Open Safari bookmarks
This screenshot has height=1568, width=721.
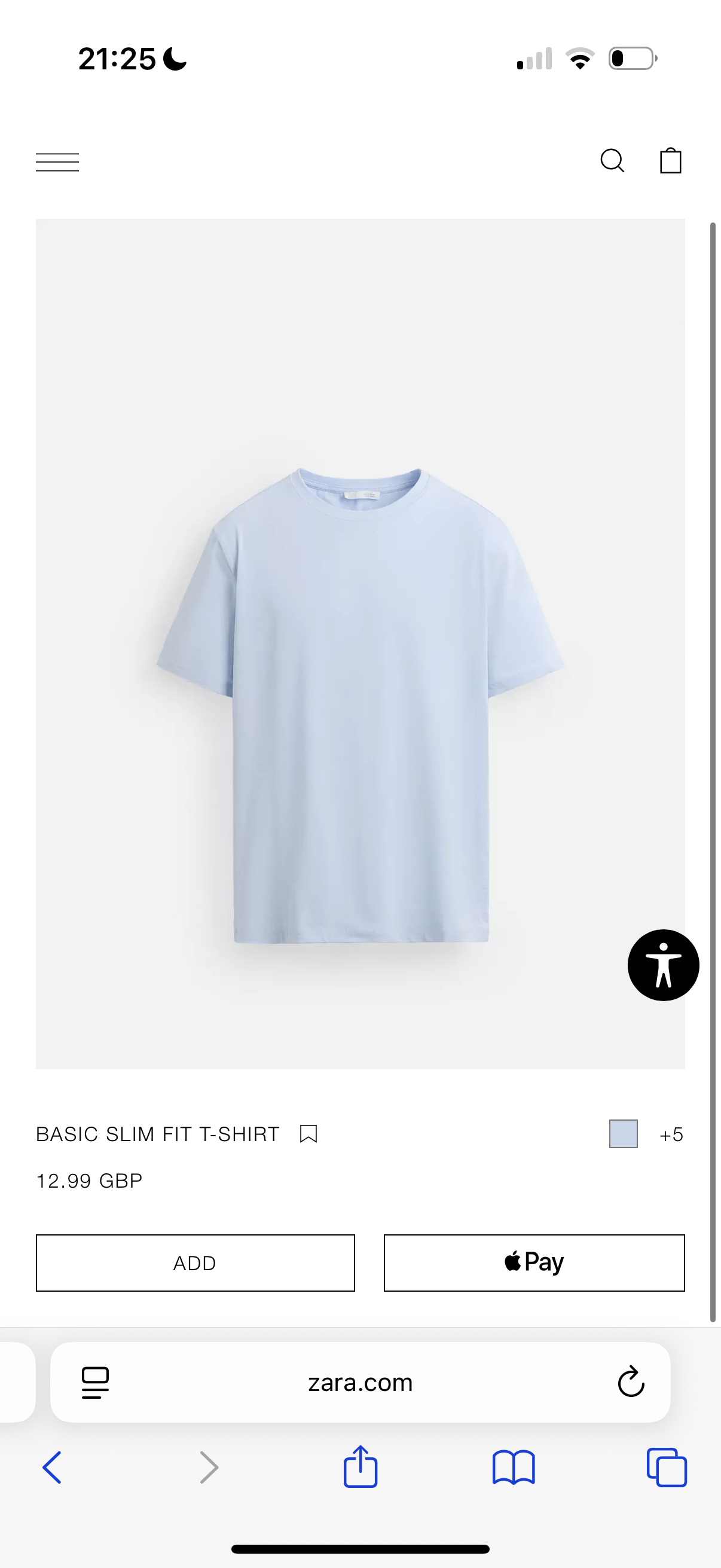(514, 1467)
